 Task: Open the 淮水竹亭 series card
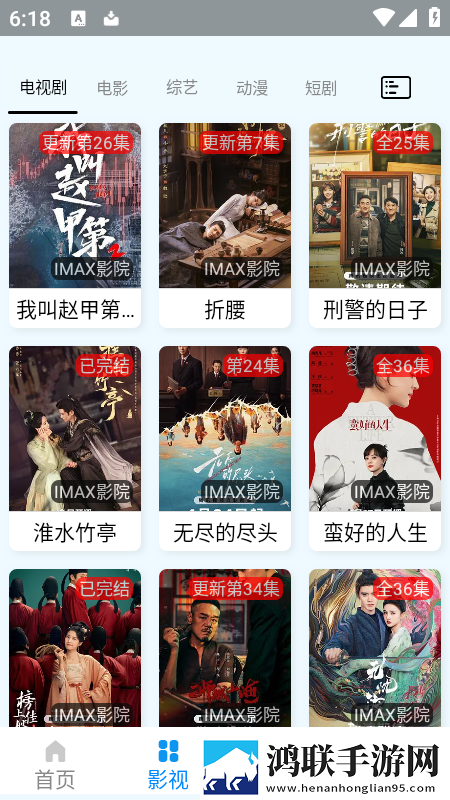75,448
